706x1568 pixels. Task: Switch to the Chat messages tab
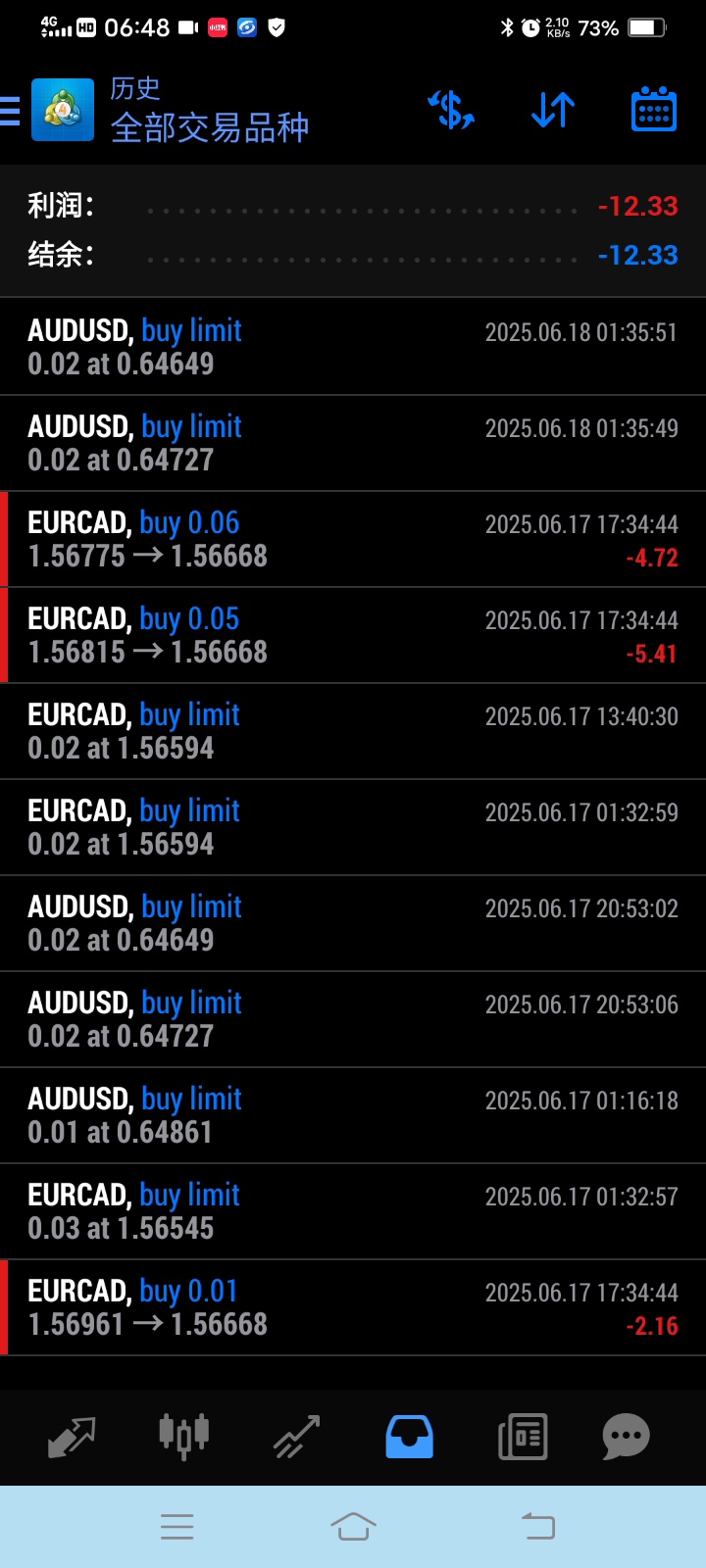[x=626, y=1437]
